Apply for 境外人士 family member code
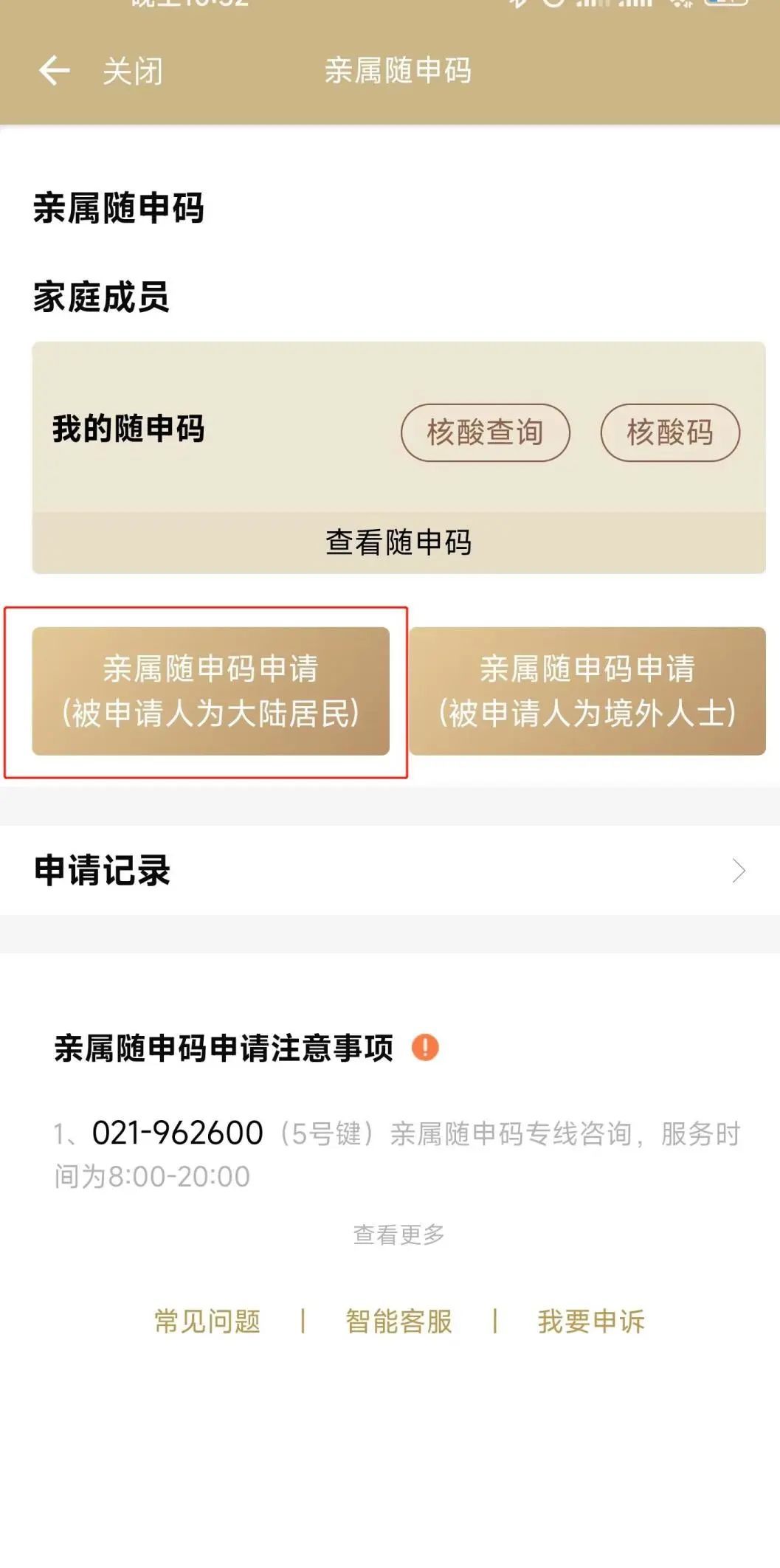 587,691
